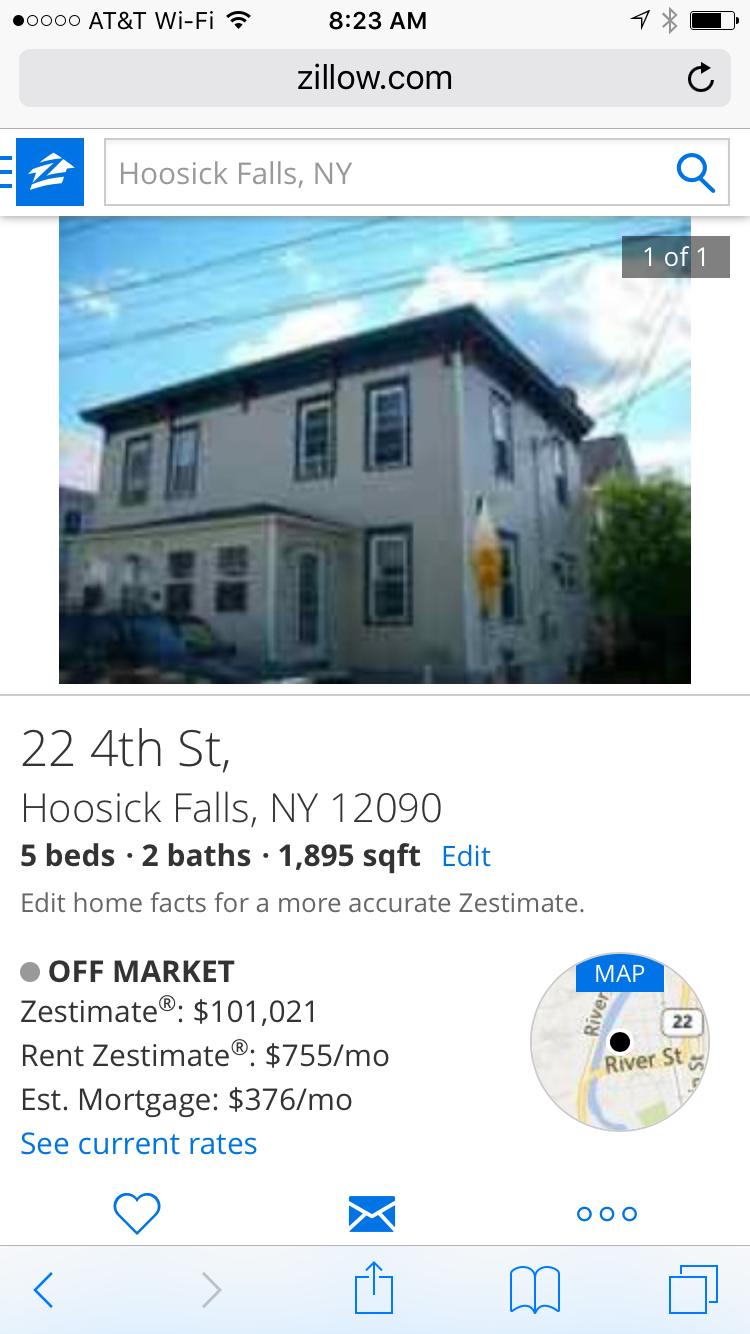Show open Safari tabs
Viewport: 750px width, 1334px height.
pyautogui.click(x=692, y=1290)
